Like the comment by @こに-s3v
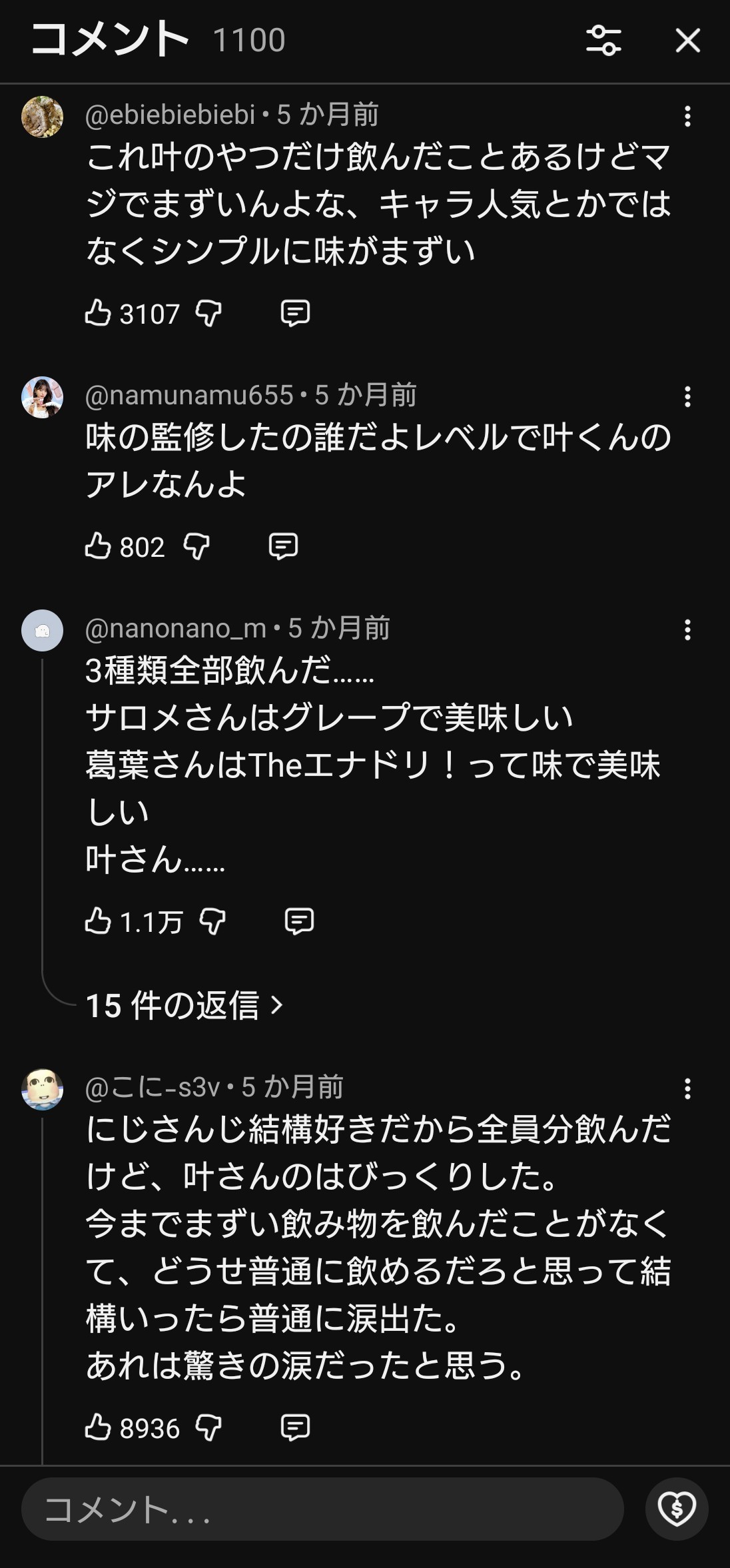Screen dimensions: 730x1568 pos(98,1427)
